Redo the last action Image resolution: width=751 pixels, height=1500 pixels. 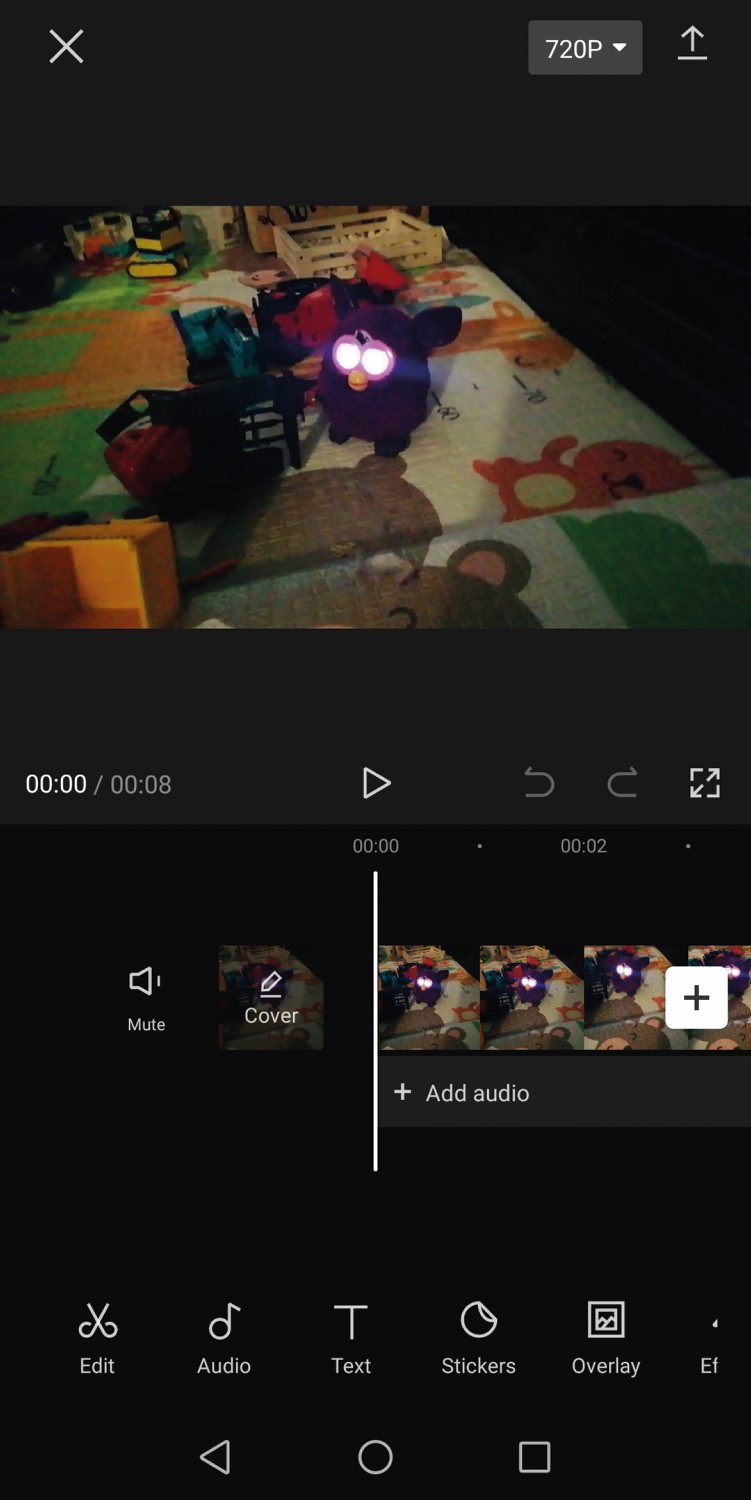pyautogui.click(x=622, y=783)
